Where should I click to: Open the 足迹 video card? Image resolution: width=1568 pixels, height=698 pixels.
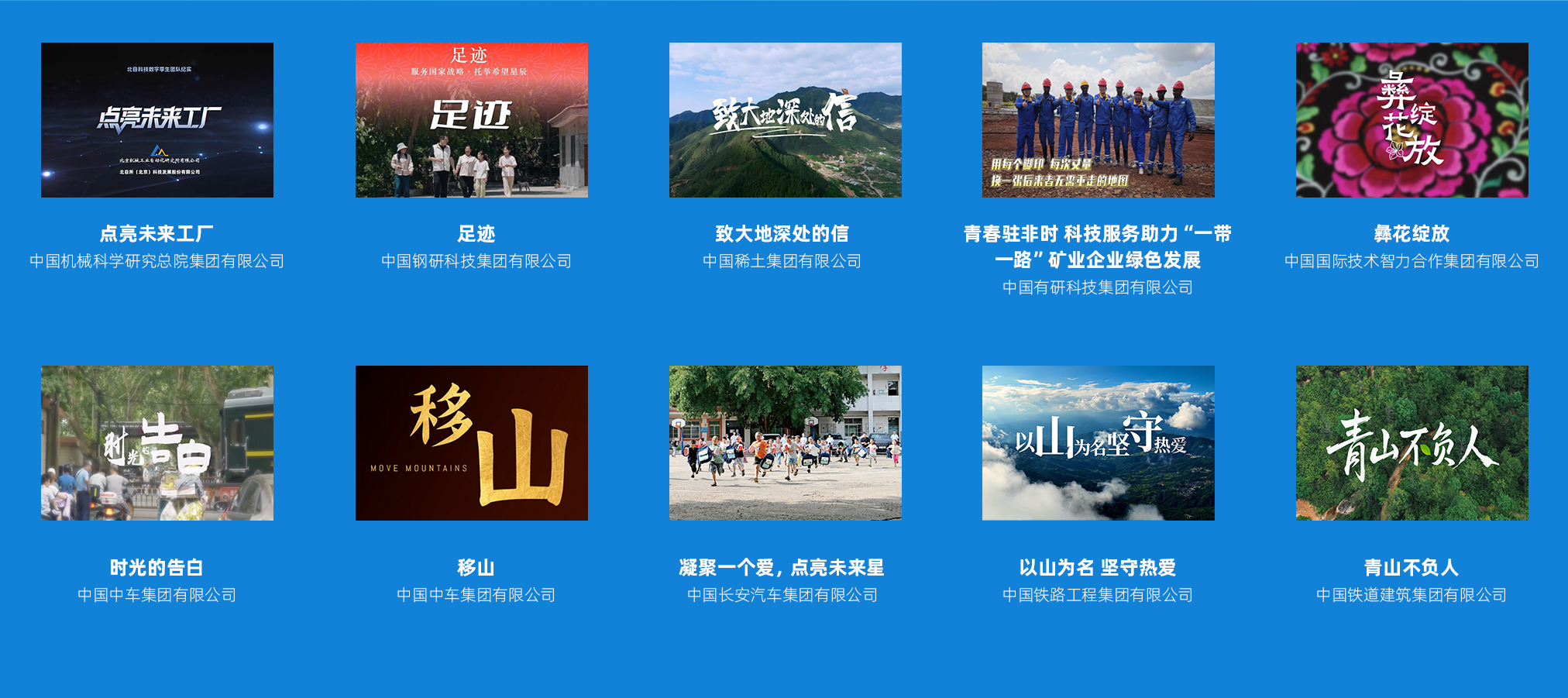(471, 120)
